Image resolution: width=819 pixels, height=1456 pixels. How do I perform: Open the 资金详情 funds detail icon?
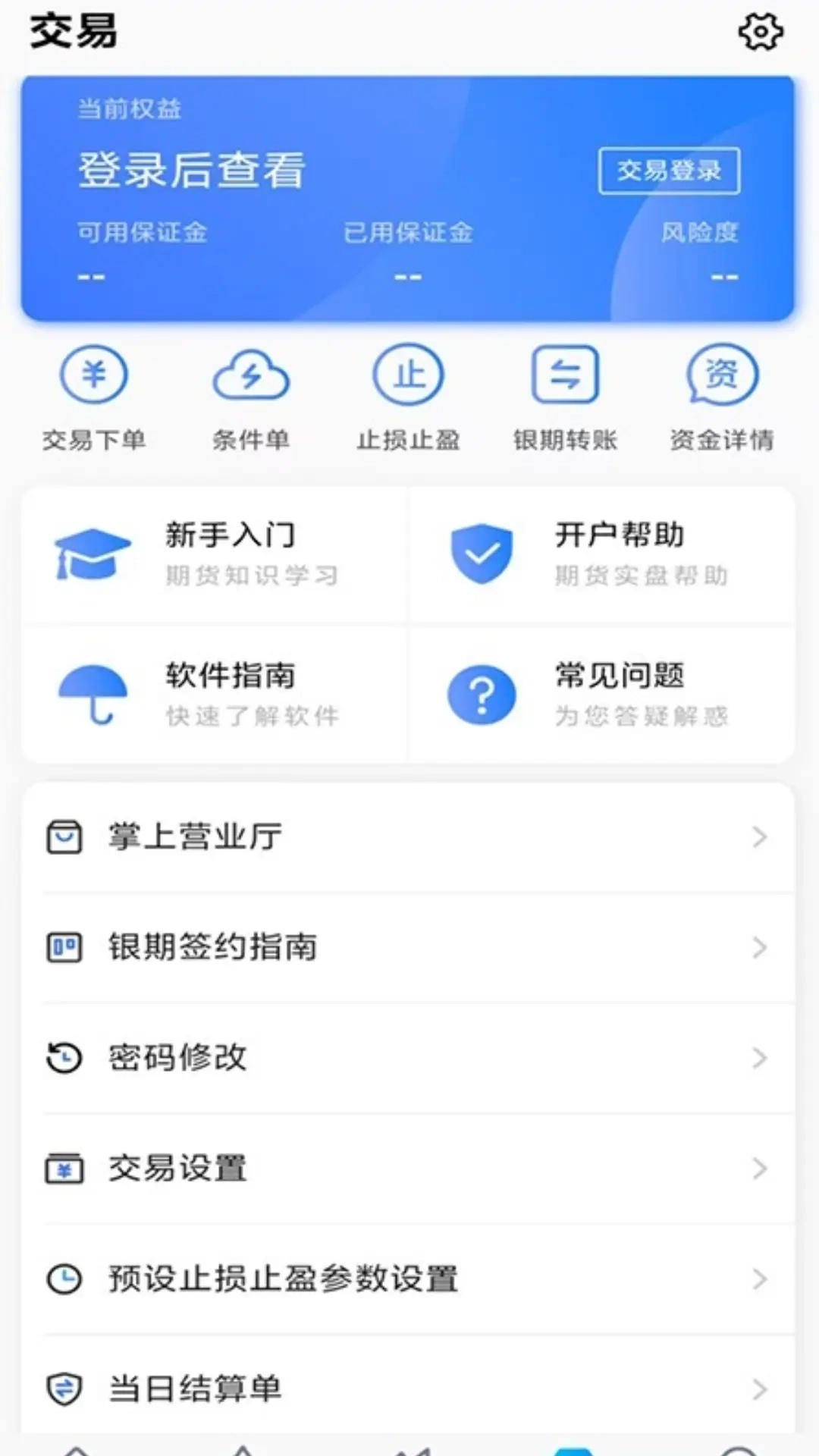click(721, 375)
